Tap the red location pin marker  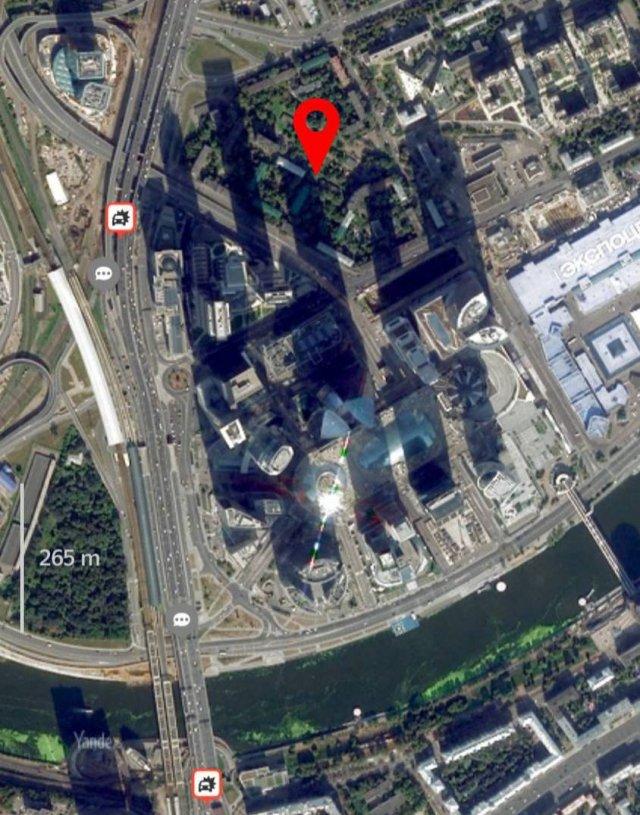click(316, 132)
